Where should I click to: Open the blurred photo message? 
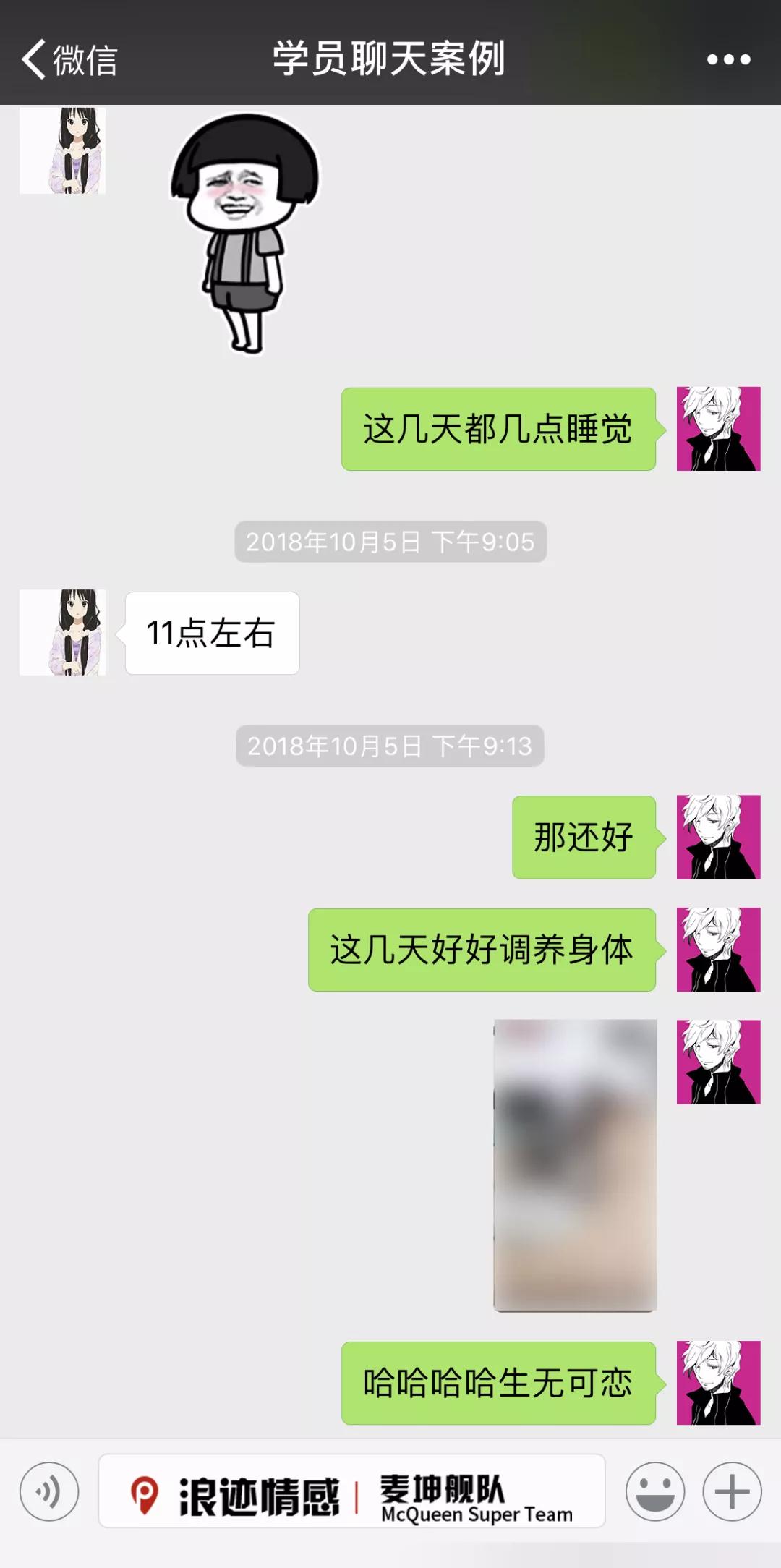click(575, 1164)
